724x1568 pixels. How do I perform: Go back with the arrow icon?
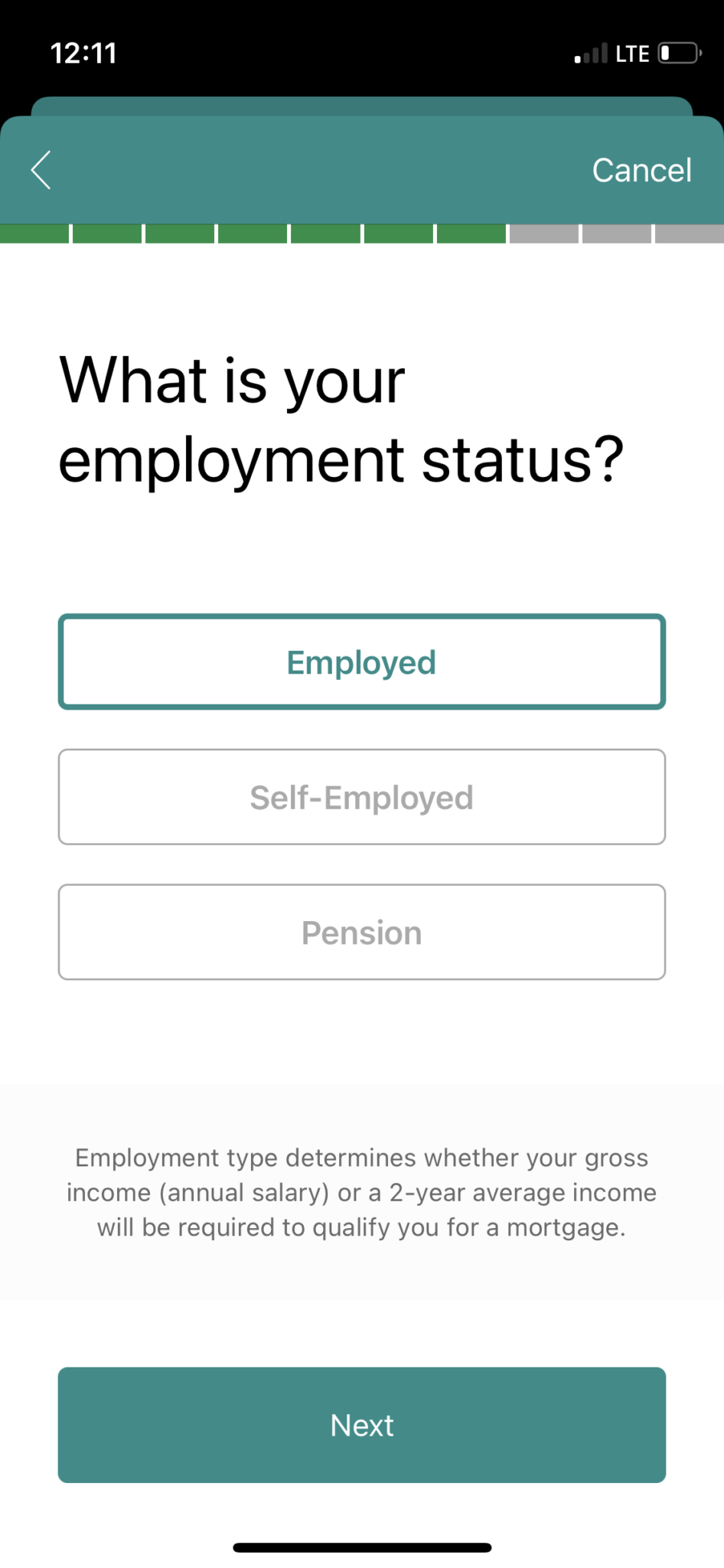[41, 169]
